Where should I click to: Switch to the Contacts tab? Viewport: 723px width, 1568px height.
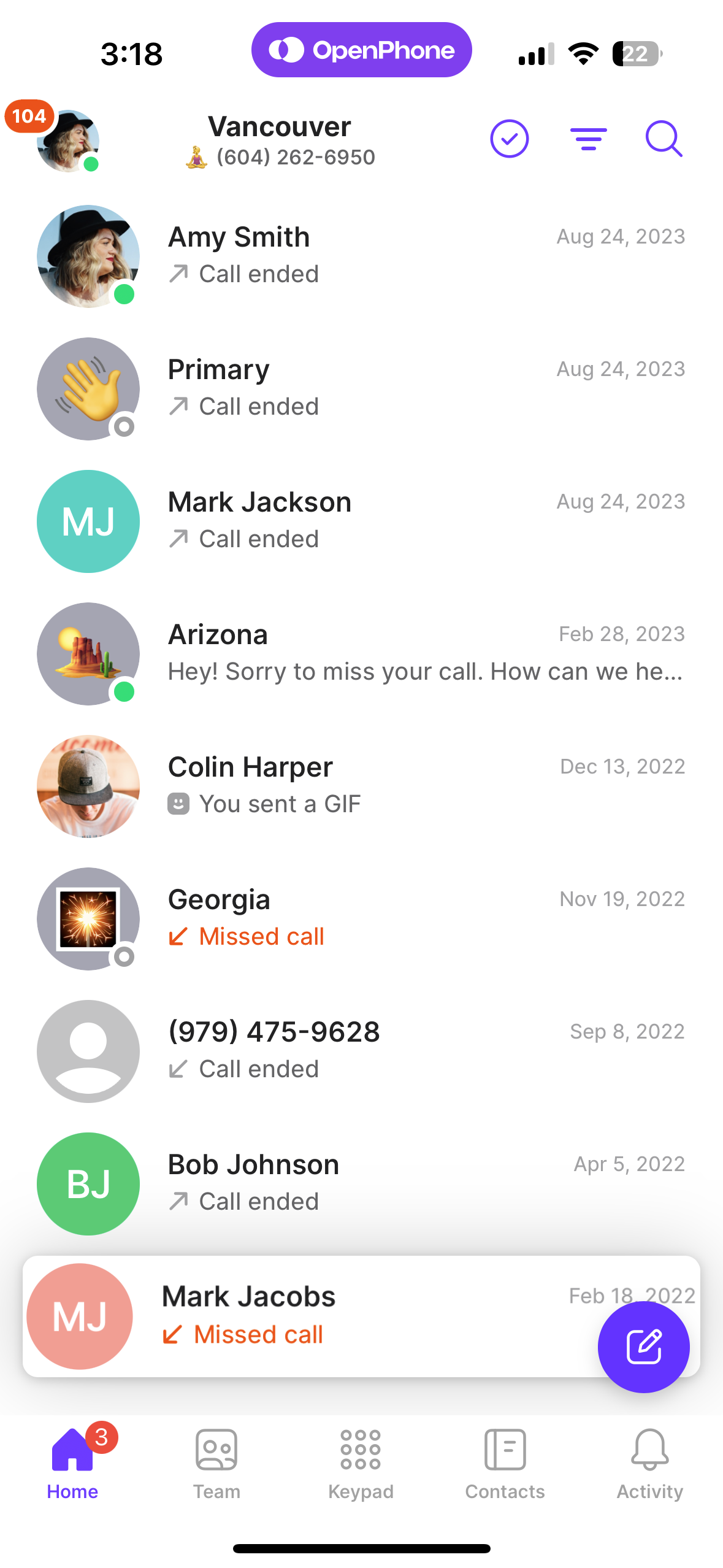pos(505,1464)
